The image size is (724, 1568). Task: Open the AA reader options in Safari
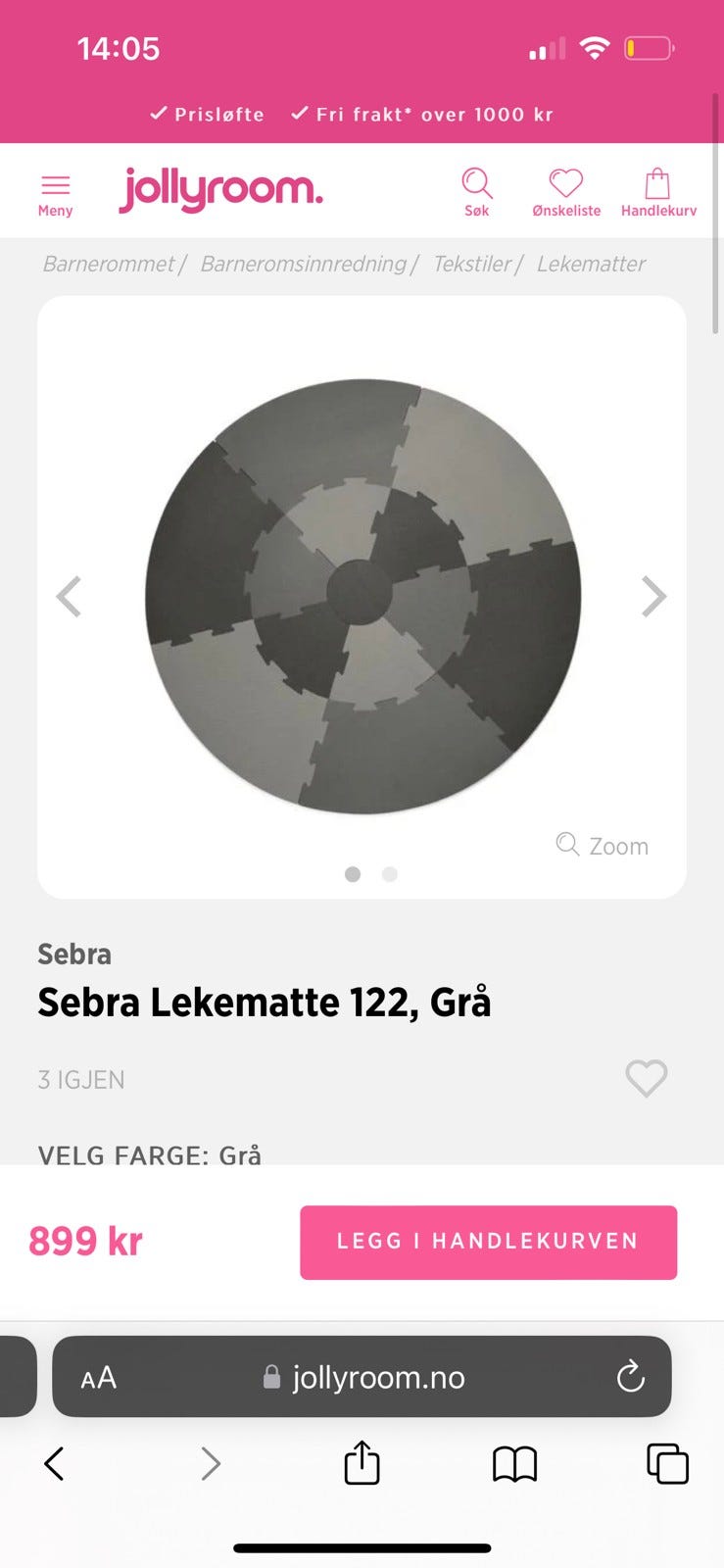point(99,1377)
